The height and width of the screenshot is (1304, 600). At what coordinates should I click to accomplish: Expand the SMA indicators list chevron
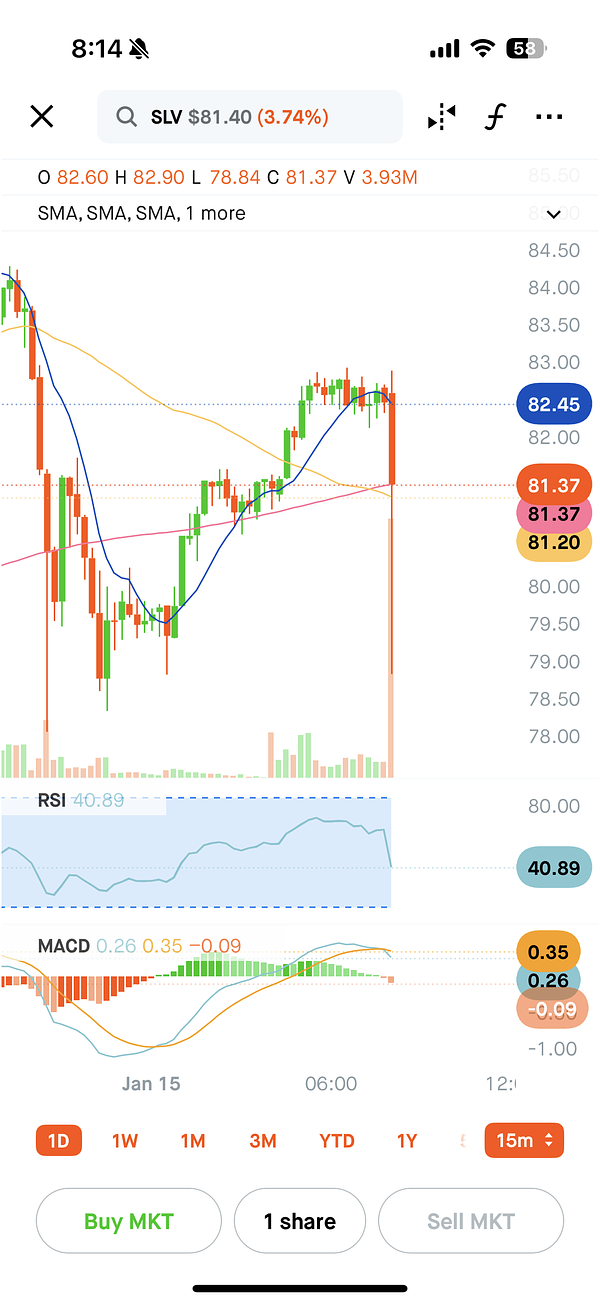pyautogui.click(x=552, y=214)
